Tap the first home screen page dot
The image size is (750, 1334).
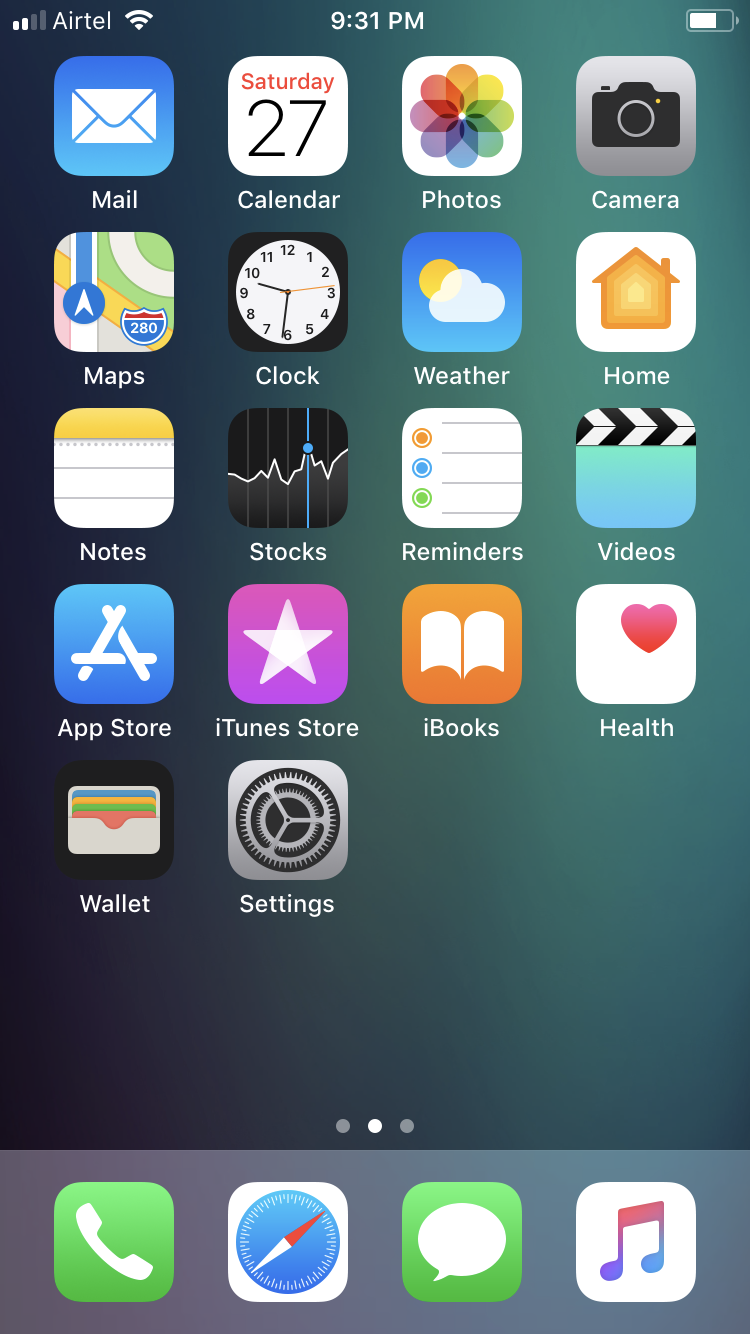coord(343,1126)
